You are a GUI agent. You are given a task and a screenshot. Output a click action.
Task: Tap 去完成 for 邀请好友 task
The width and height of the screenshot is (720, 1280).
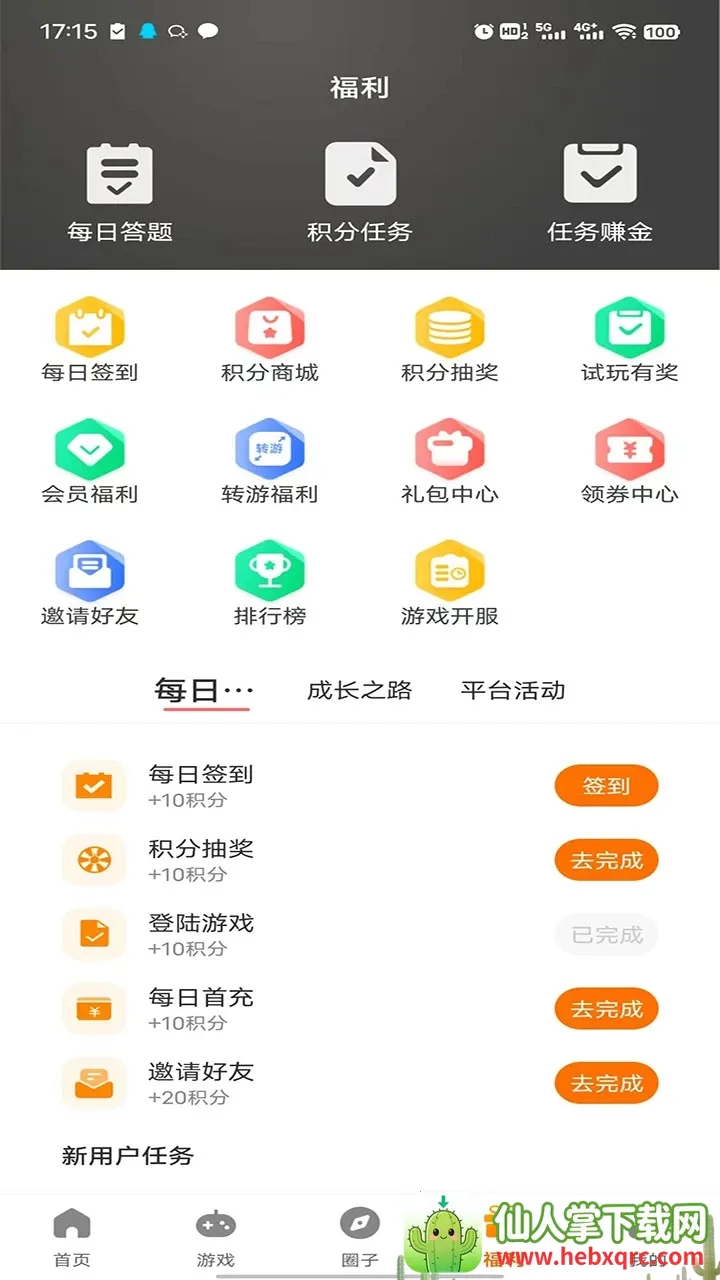point(606,1083)
